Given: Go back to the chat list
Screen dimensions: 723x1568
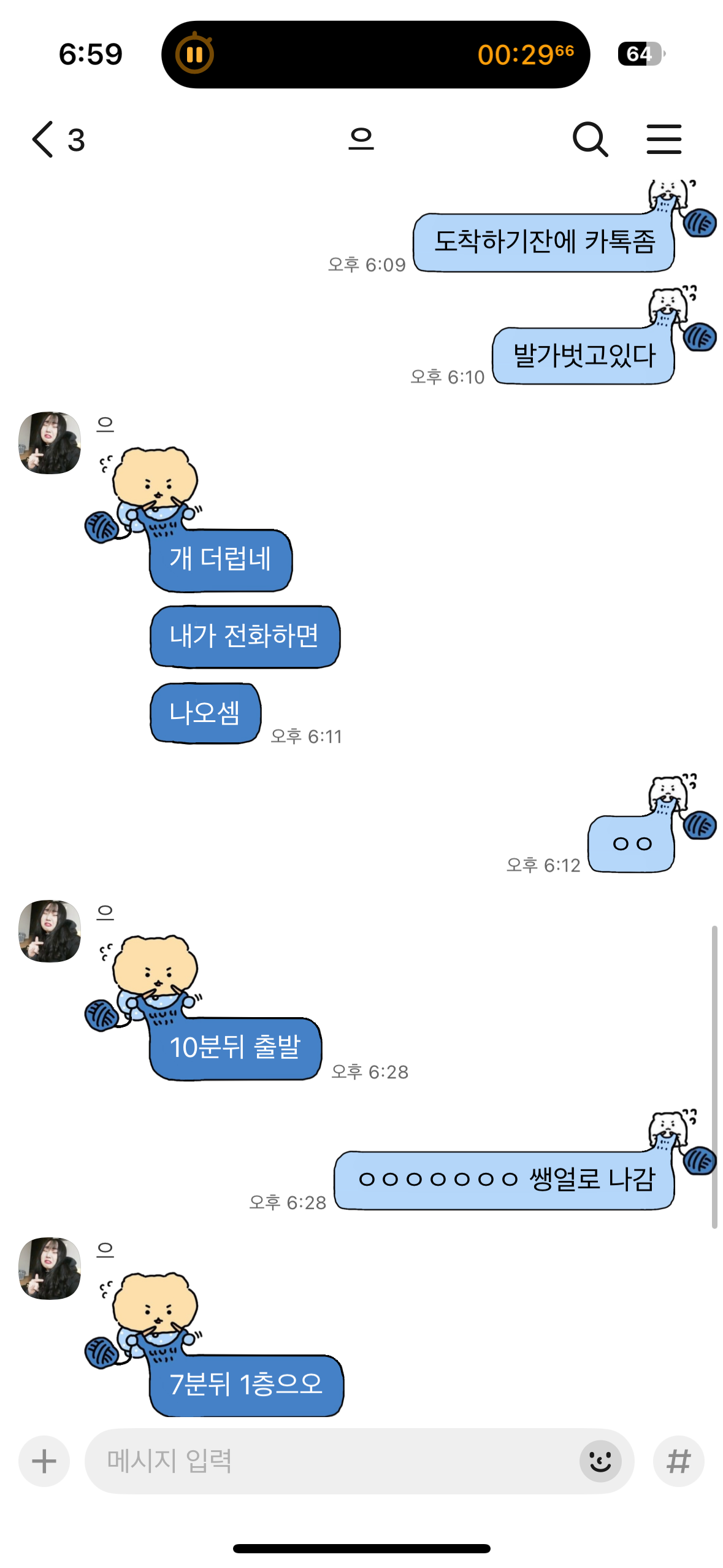Looking at the screenshot, I should pyautogui.click(x=44, y=139).
